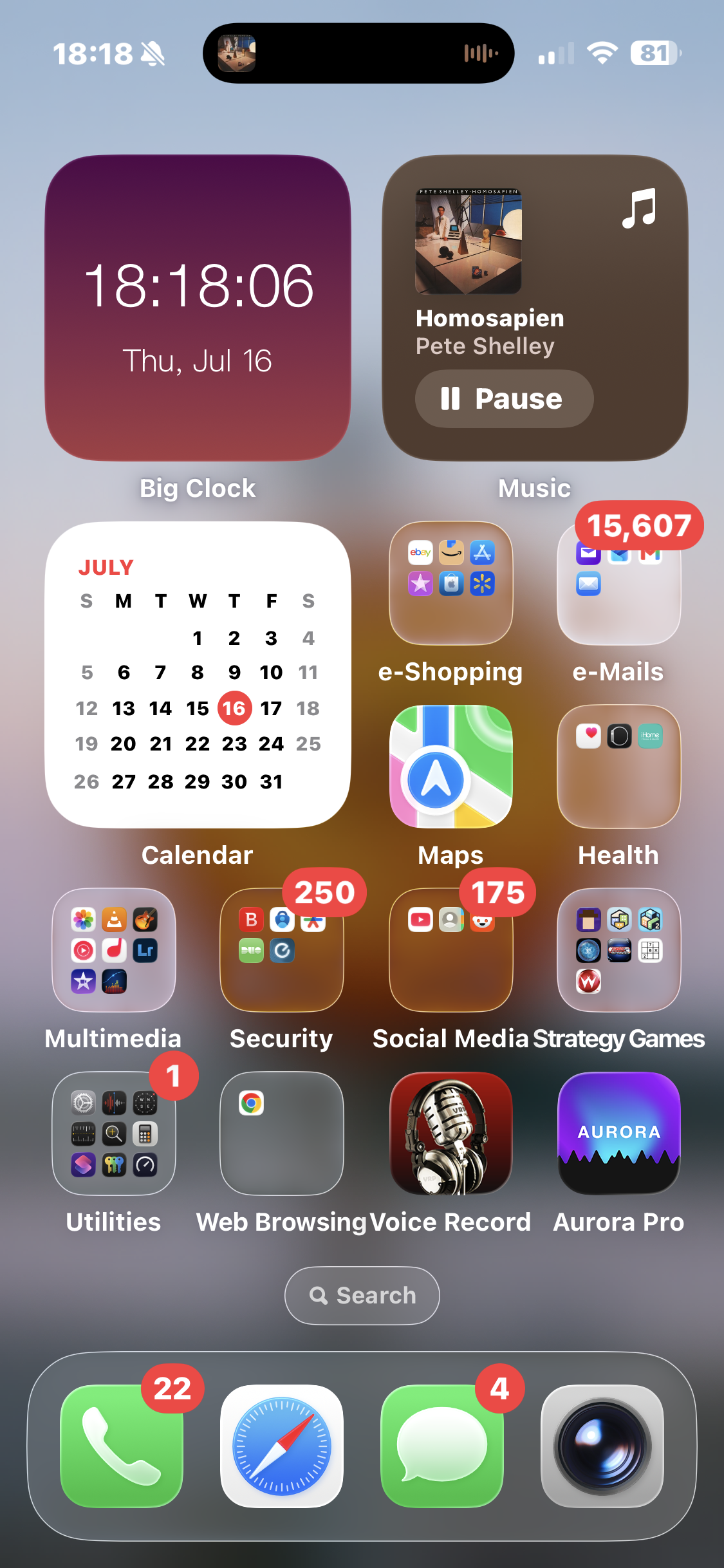This screenshot has width=724, height=1568.
Task: Open the Social Media folder
Action: (x=450, y=950)
